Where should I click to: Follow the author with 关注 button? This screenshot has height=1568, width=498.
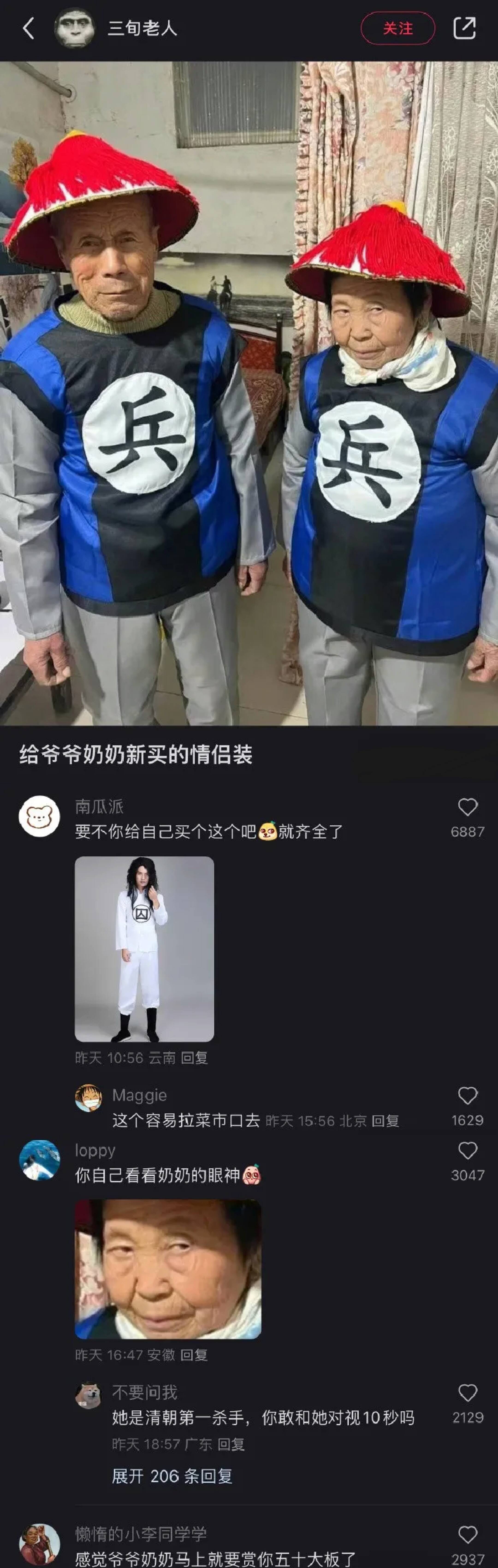click(397, 28)
